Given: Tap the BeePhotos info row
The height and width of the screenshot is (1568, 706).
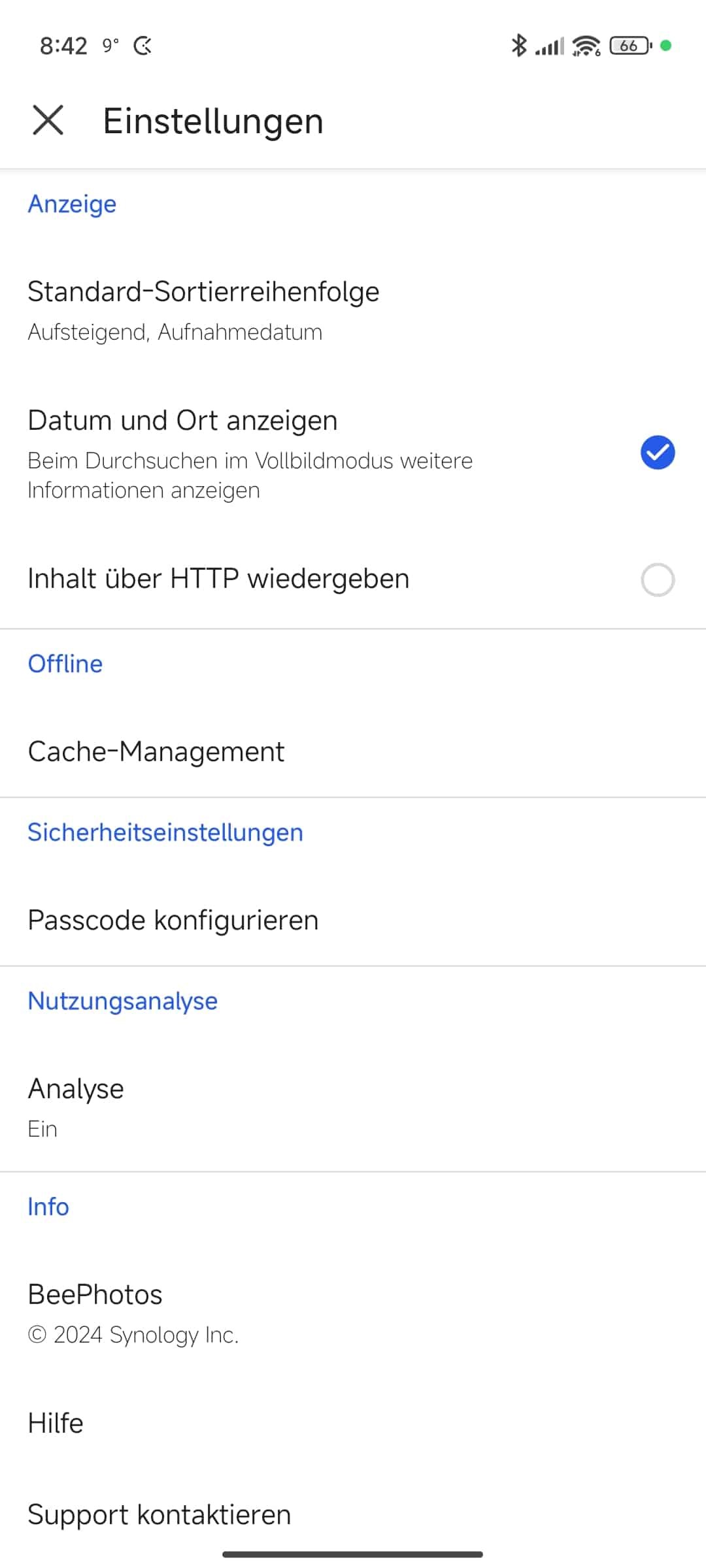Looking at the screenshot, I should point(353,1313).
